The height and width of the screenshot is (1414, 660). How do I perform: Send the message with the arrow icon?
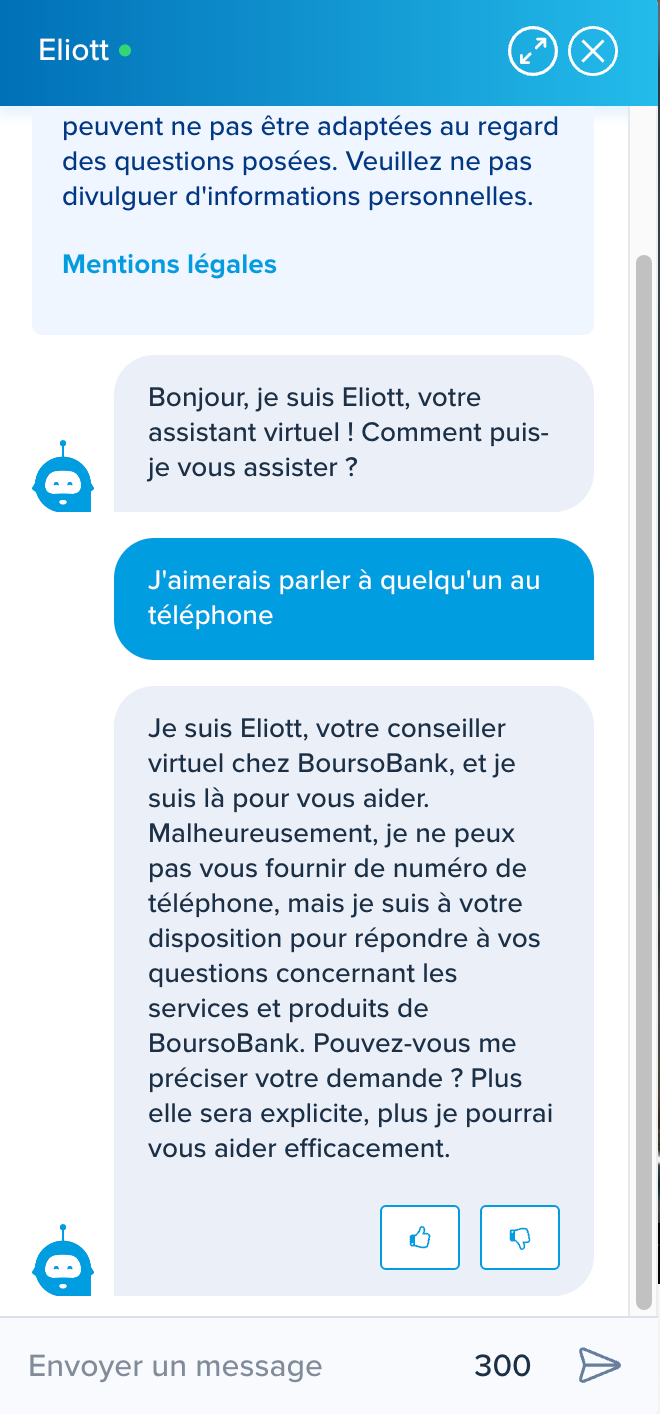pos(600,1364)
